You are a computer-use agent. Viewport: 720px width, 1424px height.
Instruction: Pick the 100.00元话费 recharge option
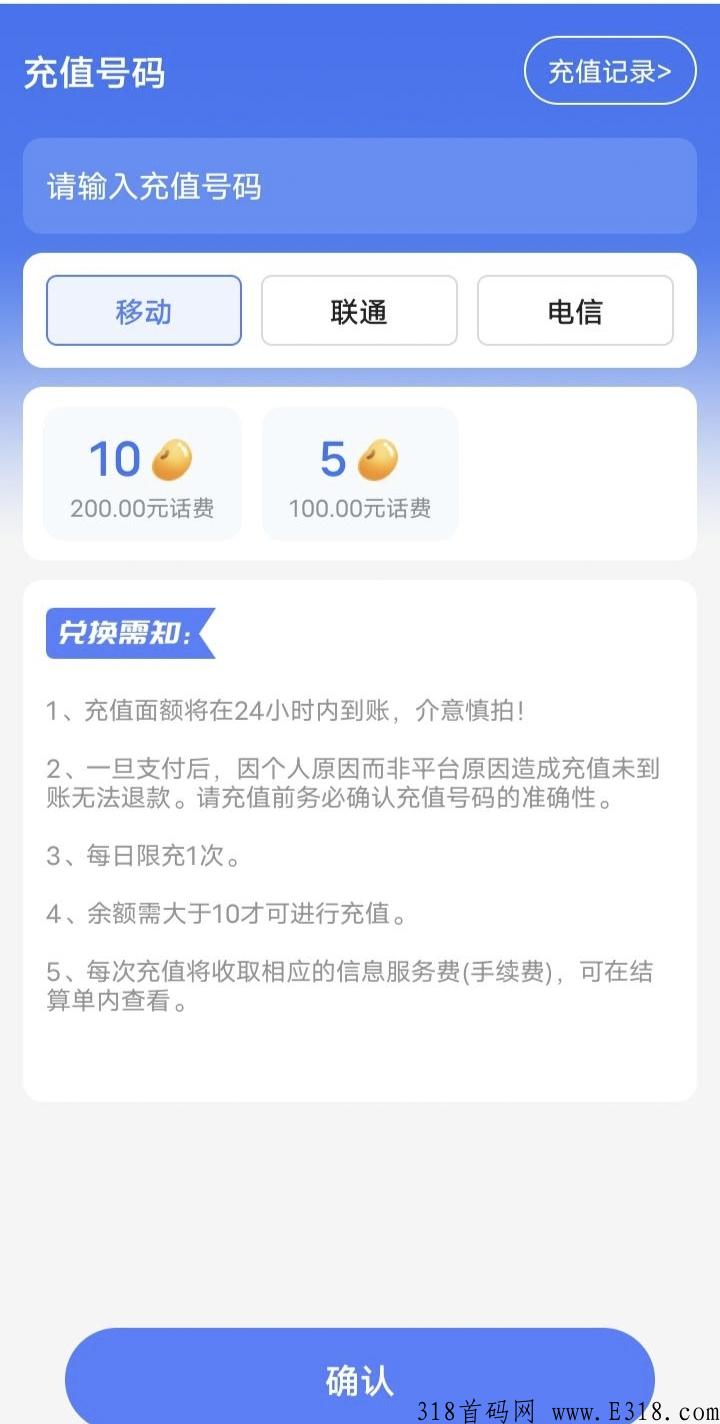coord(360,474)
